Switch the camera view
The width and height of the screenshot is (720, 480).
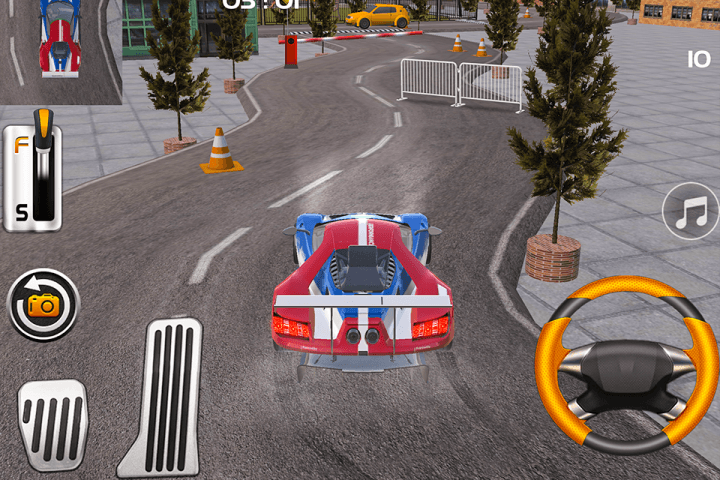pos(43,305)
